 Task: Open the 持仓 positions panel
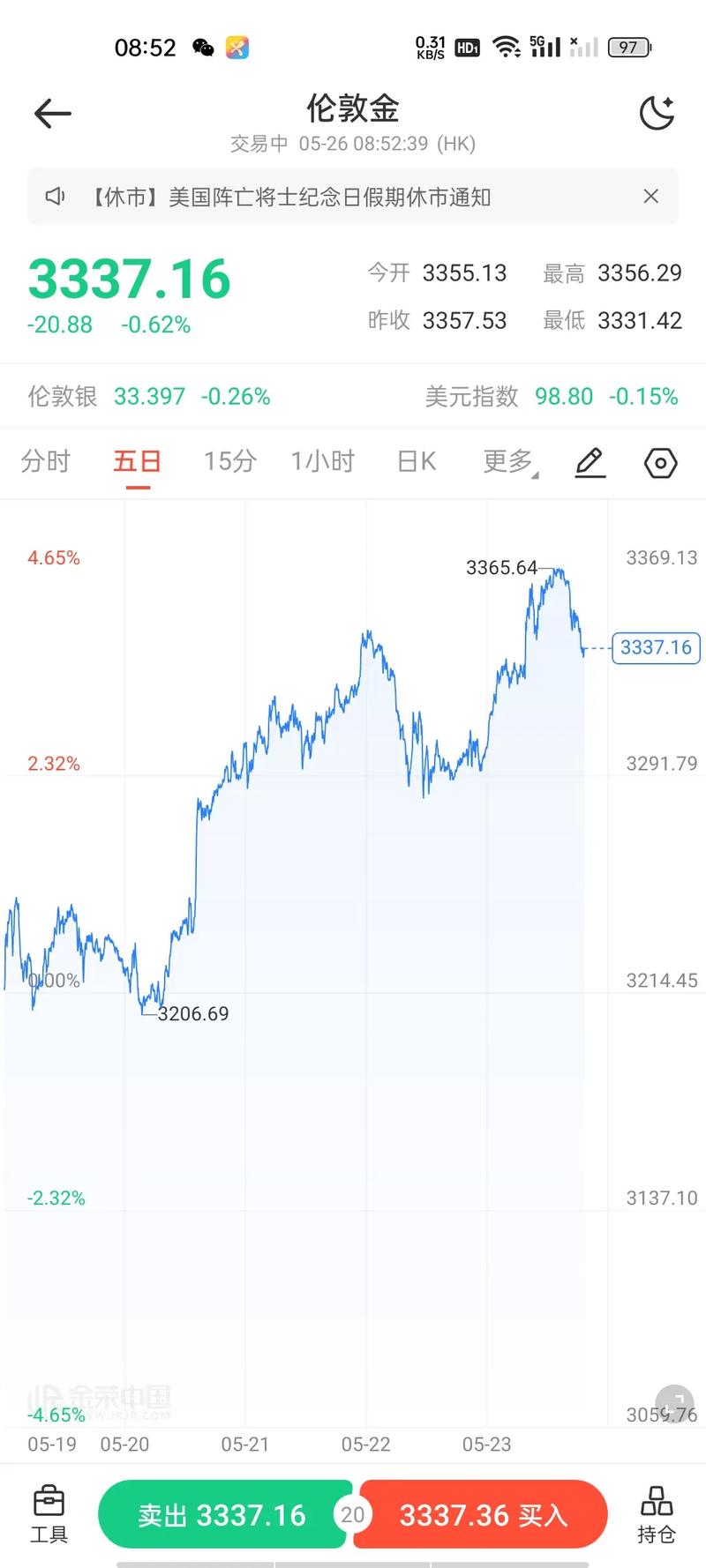click(x=656, y=1512)
